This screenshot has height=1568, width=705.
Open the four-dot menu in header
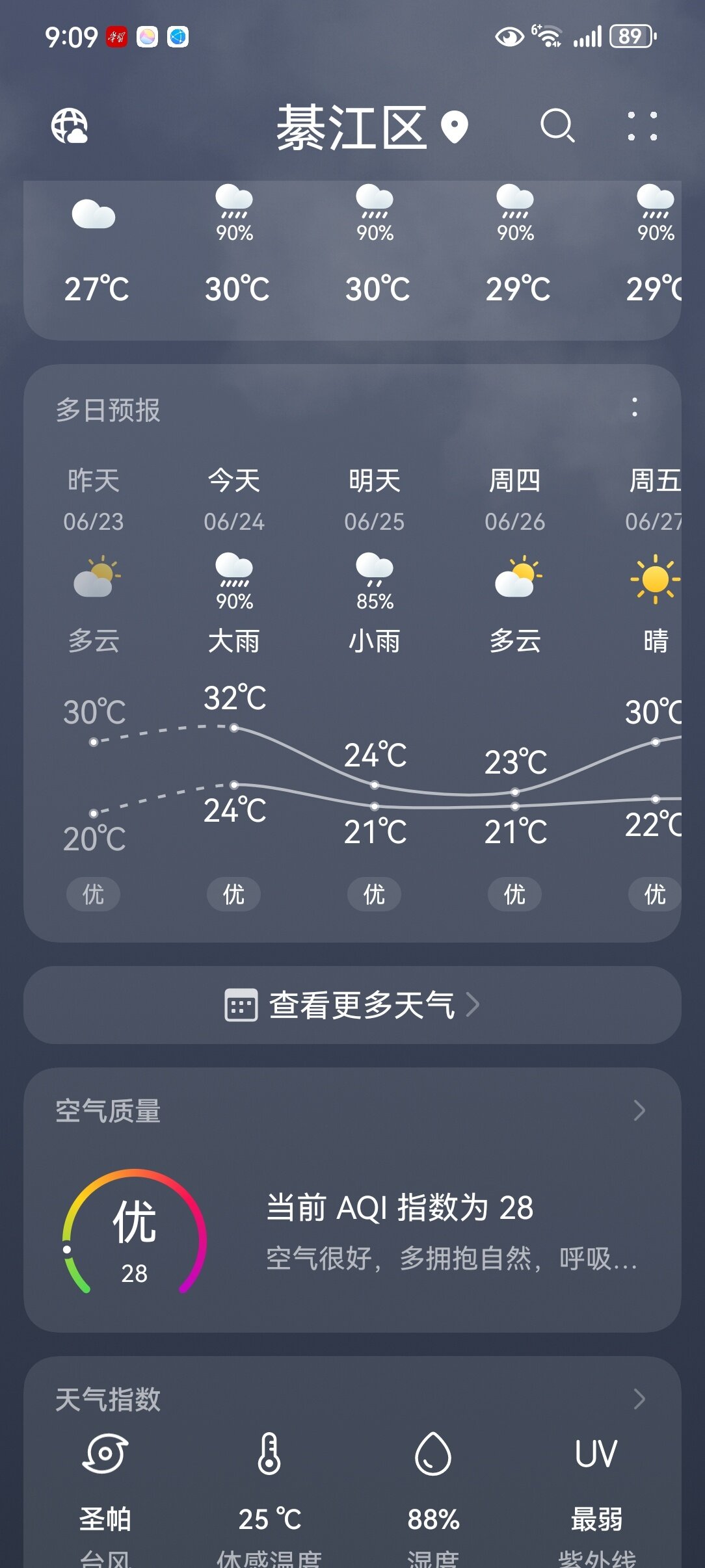pyautogui.click(x=643, y=126)
